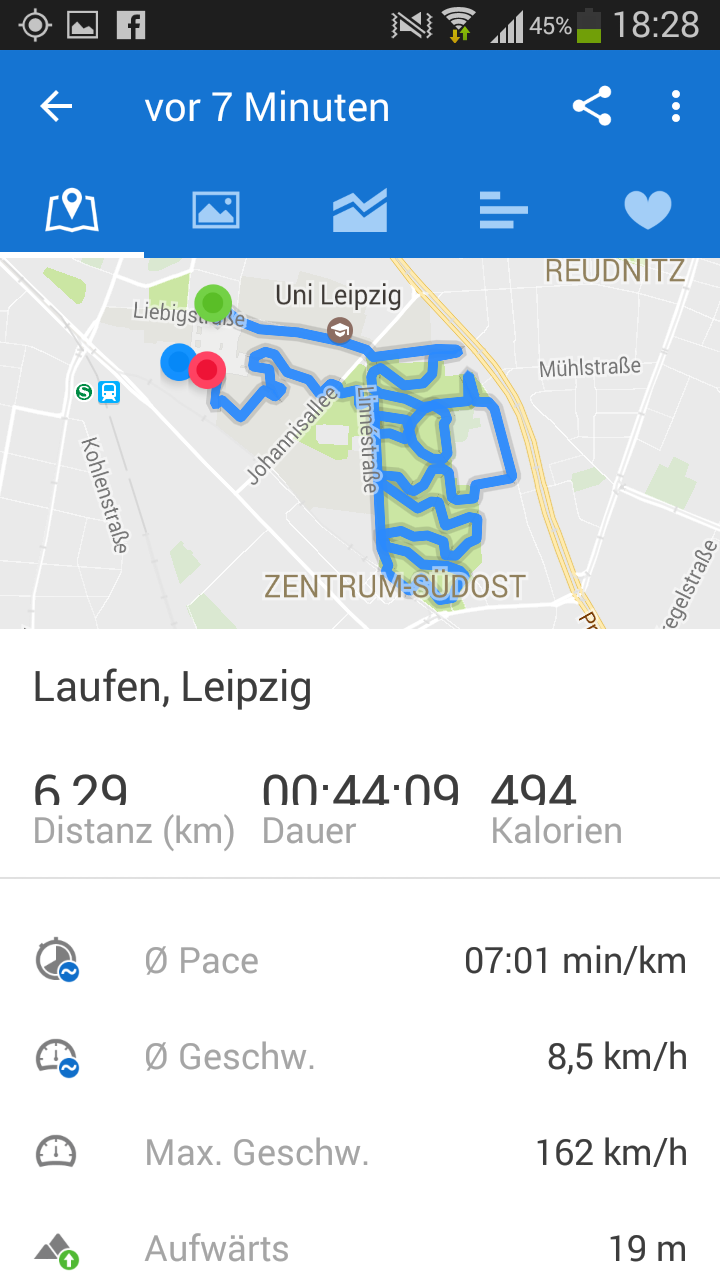Go back using the arrow icon

point(57,107)
